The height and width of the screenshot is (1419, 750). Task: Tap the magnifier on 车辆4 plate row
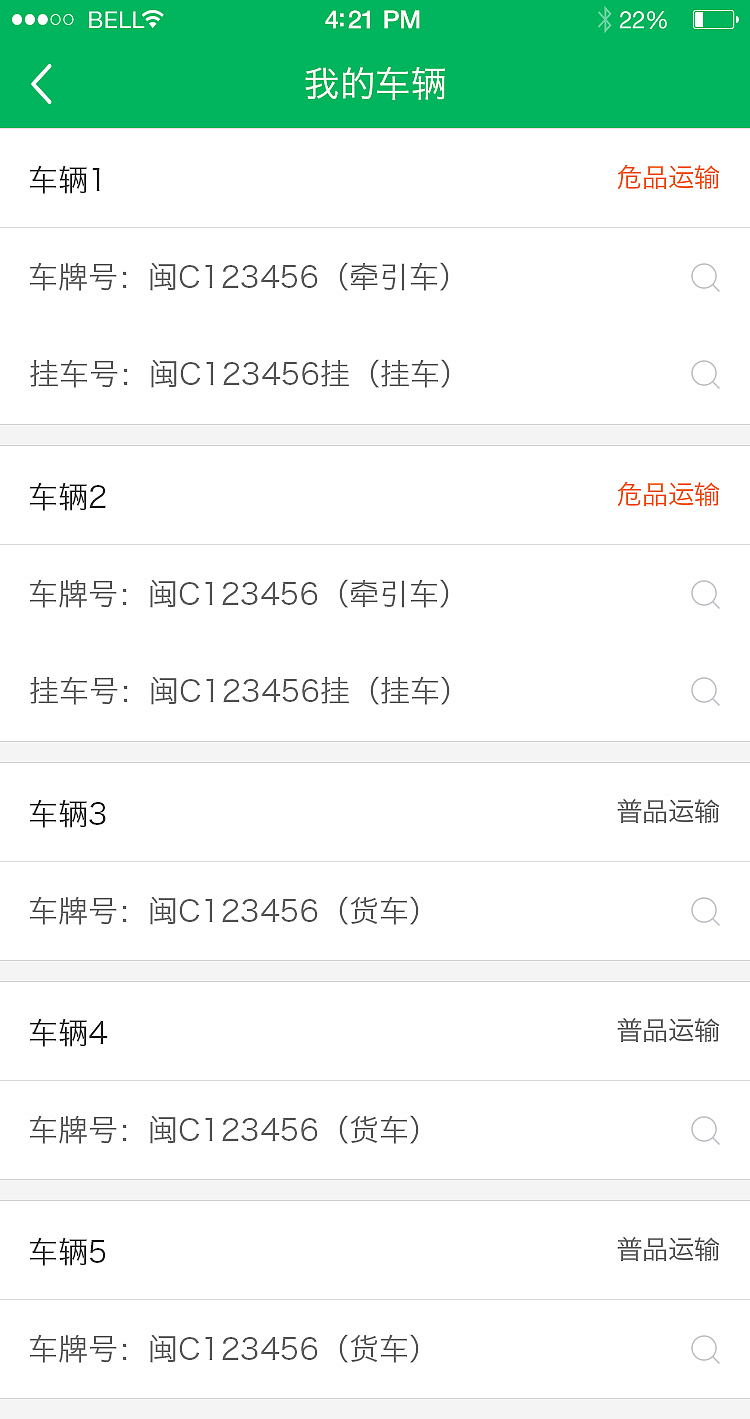pyautogui.click(x=705, y=1130)
